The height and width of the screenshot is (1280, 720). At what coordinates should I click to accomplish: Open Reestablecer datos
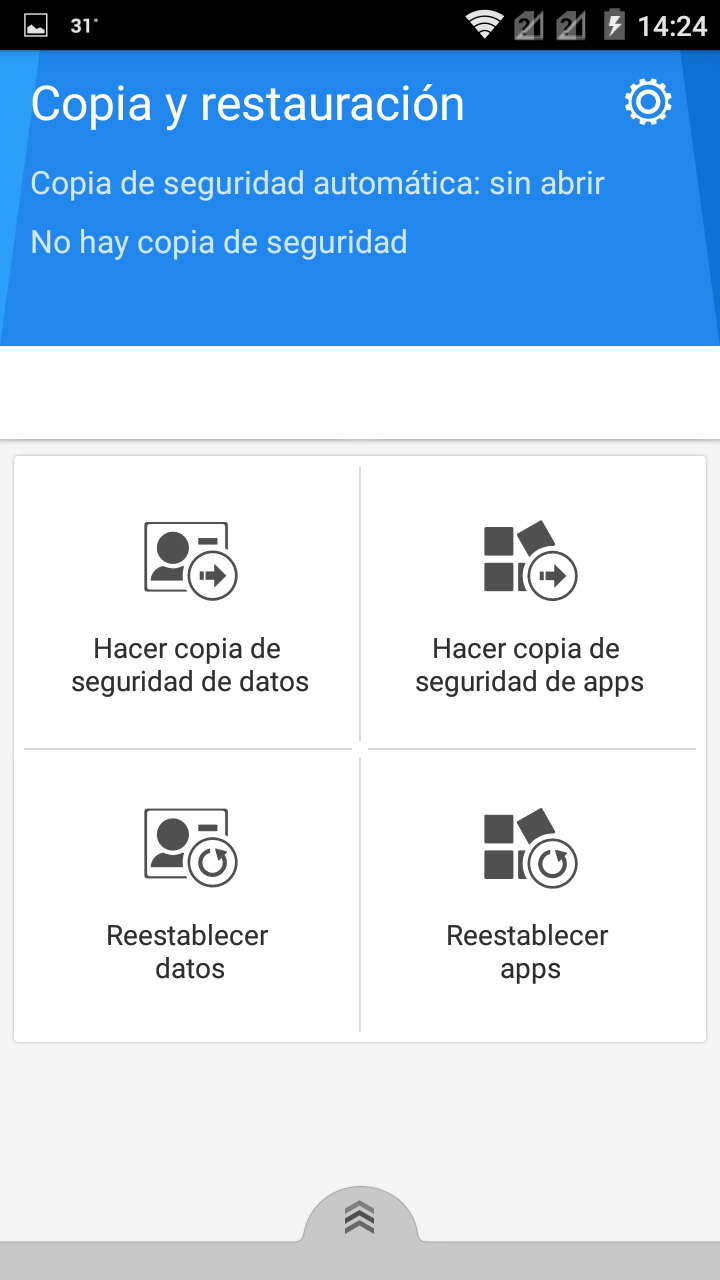click(189, 894)
